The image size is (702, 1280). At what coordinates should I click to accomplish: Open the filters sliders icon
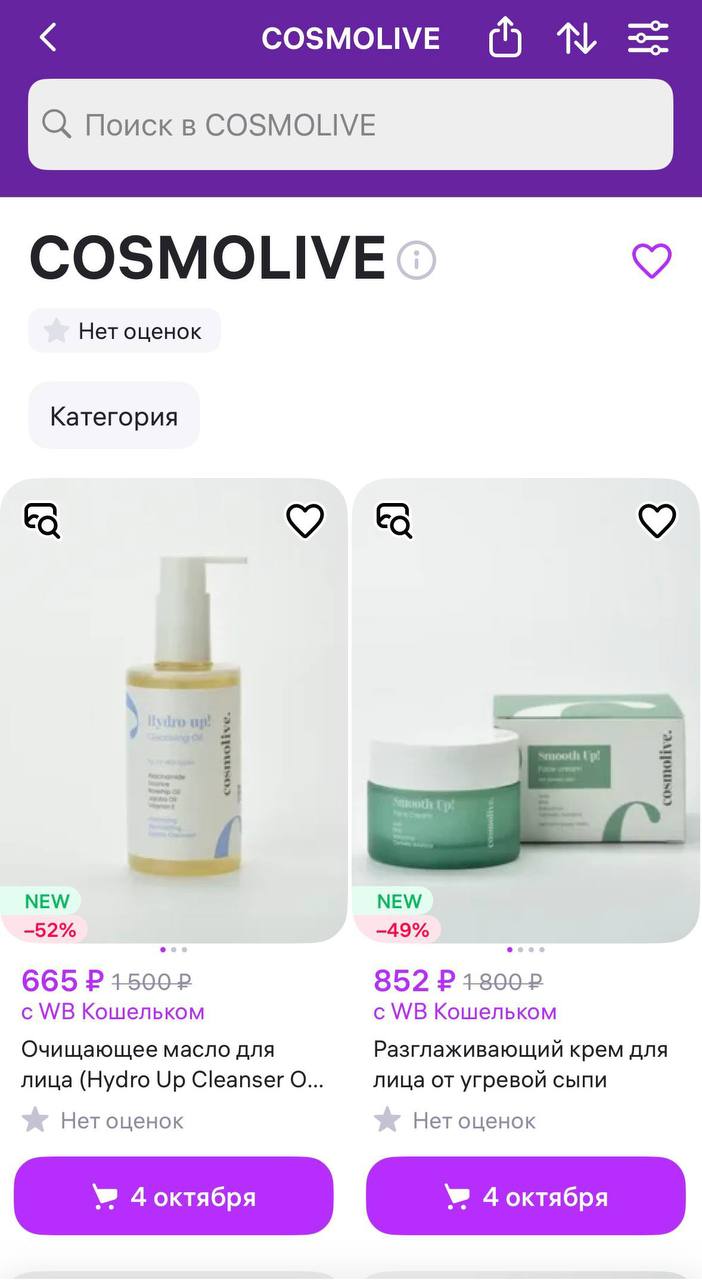pyautogui.click(x=648, y=38)
